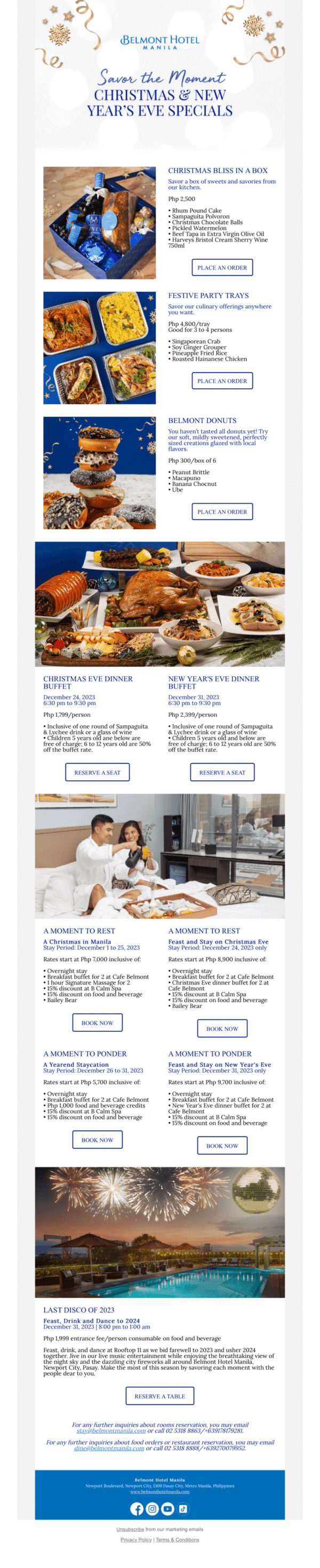The height and width of the screenshot is (1568, 320).
Task: Open the Privacy Policy link
Action: (x=135, y=1539)
